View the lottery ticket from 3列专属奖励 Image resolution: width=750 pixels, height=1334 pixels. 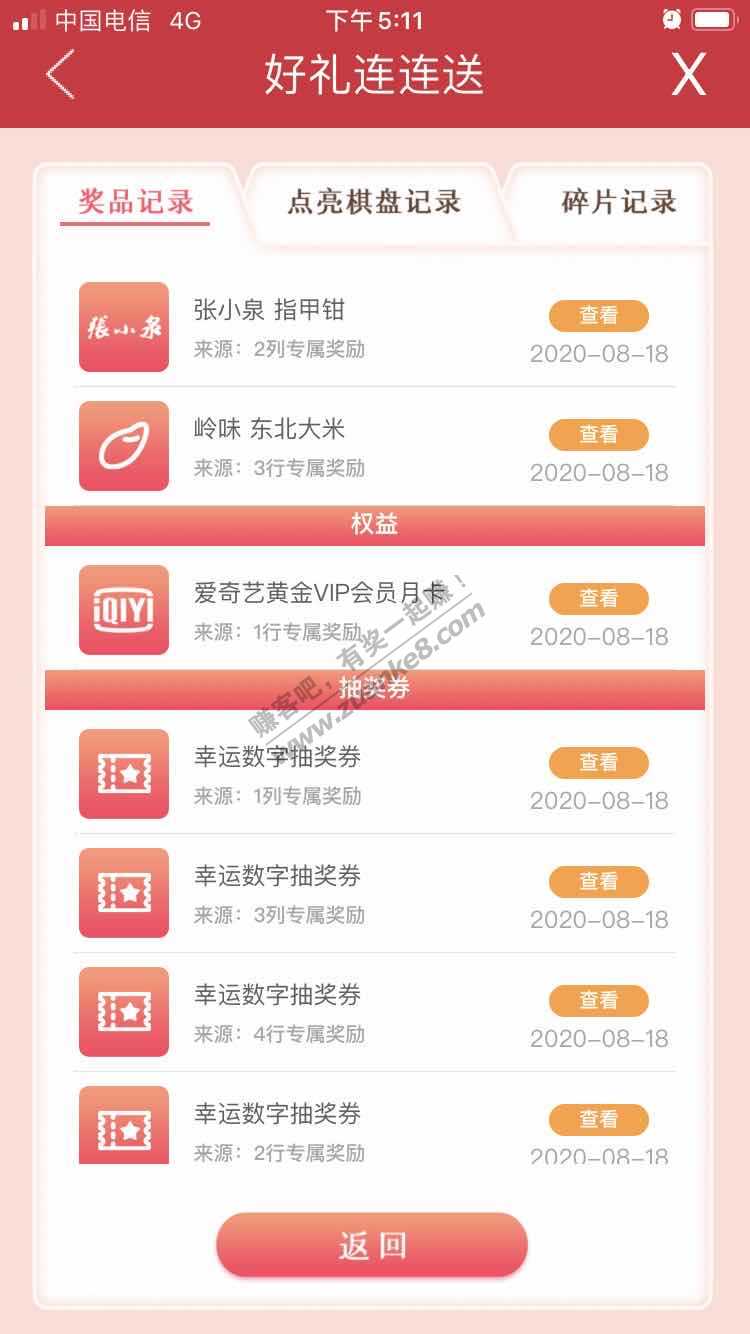(598, 882)
